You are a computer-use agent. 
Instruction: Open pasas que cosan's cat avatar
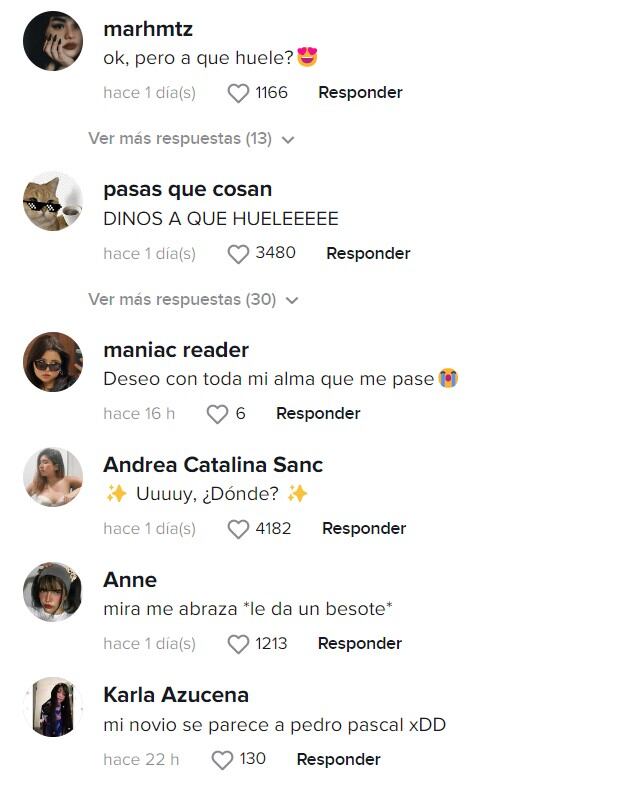coord(53,202)
